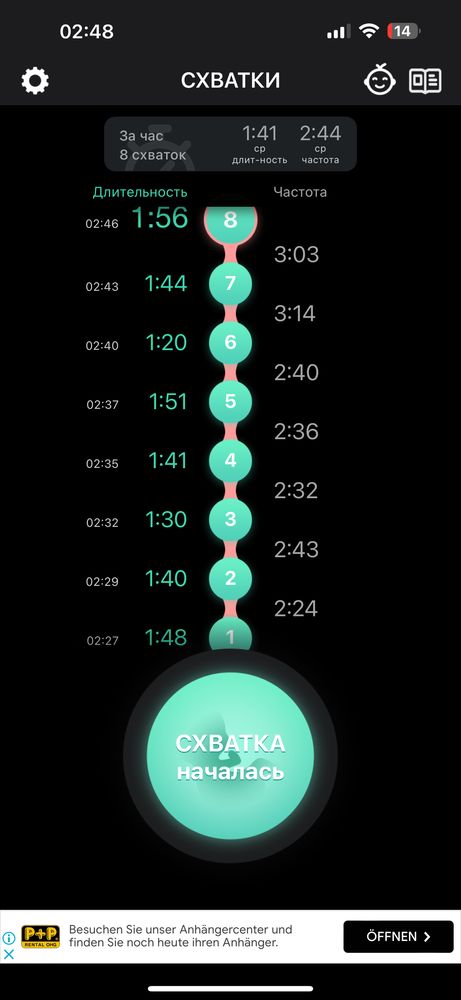Open the settings gear

point(35,81)
